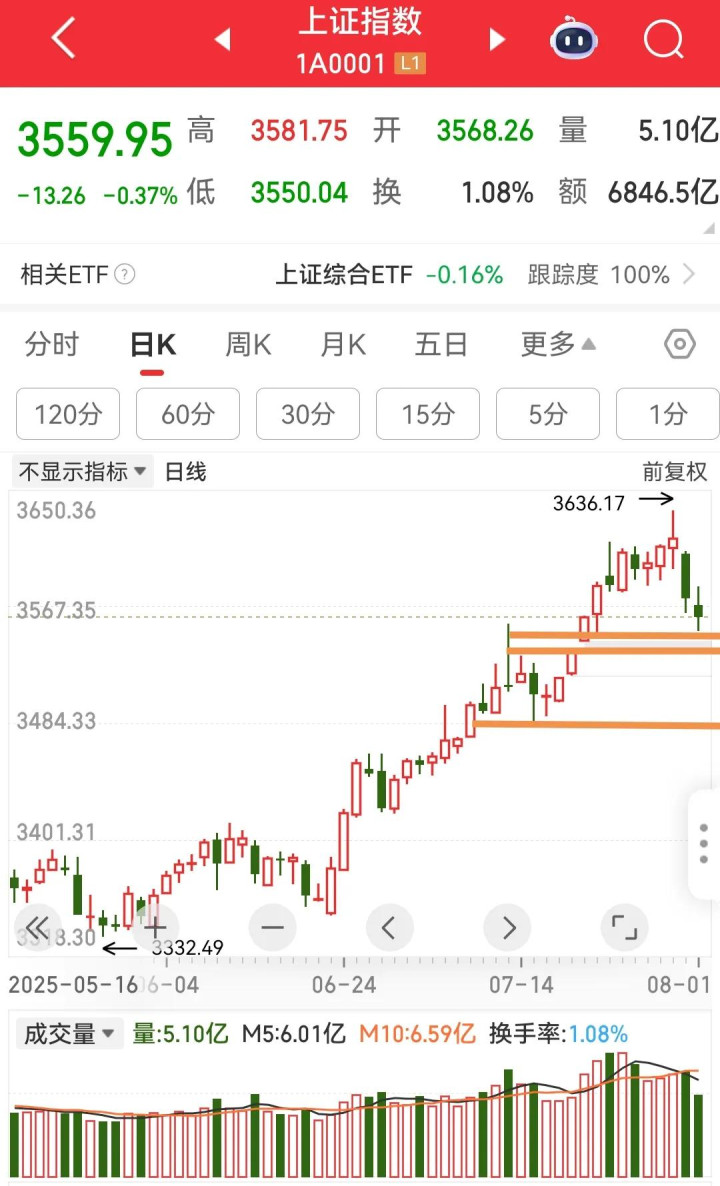
Task: Select the 周K tab
Action: (x=248, y=345)
